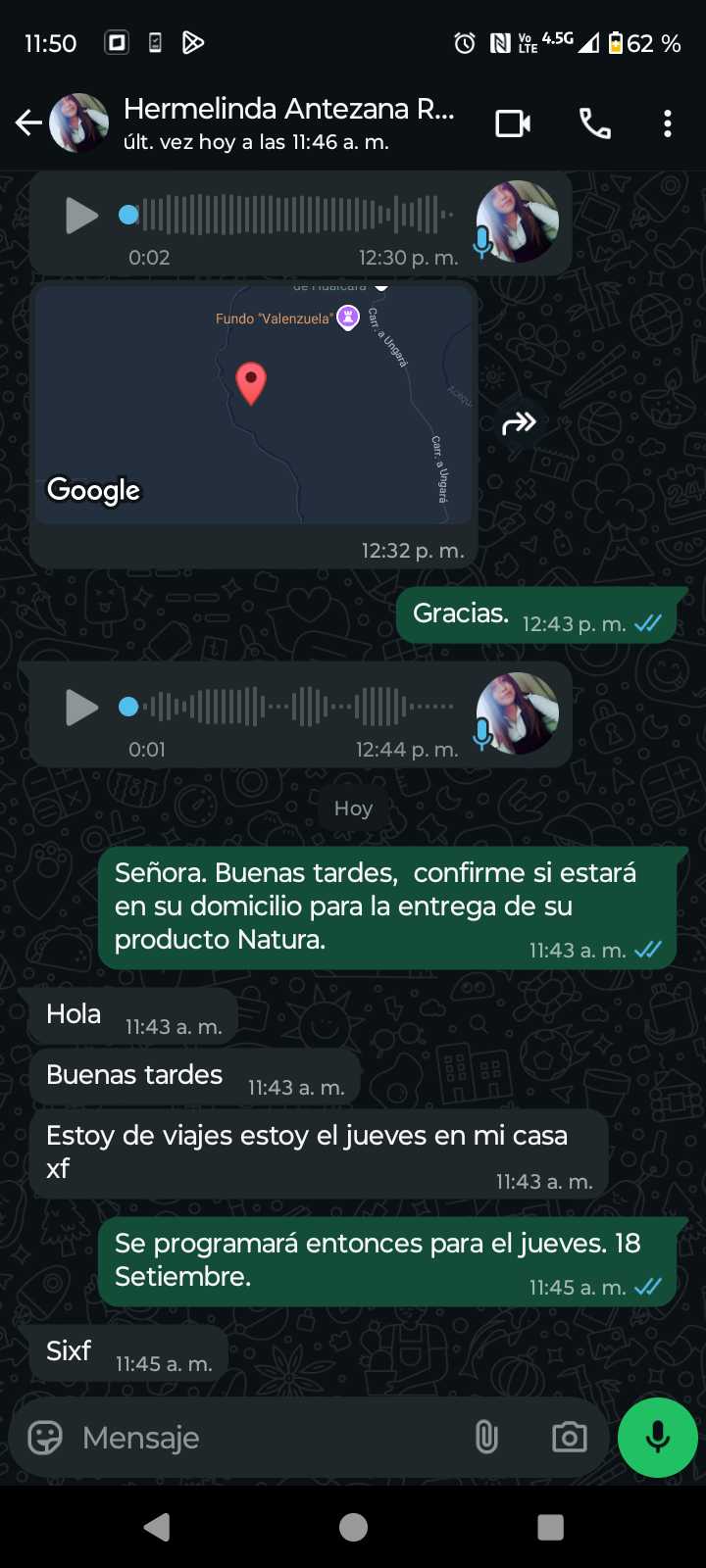Tap the system back button

point(157,1527)
